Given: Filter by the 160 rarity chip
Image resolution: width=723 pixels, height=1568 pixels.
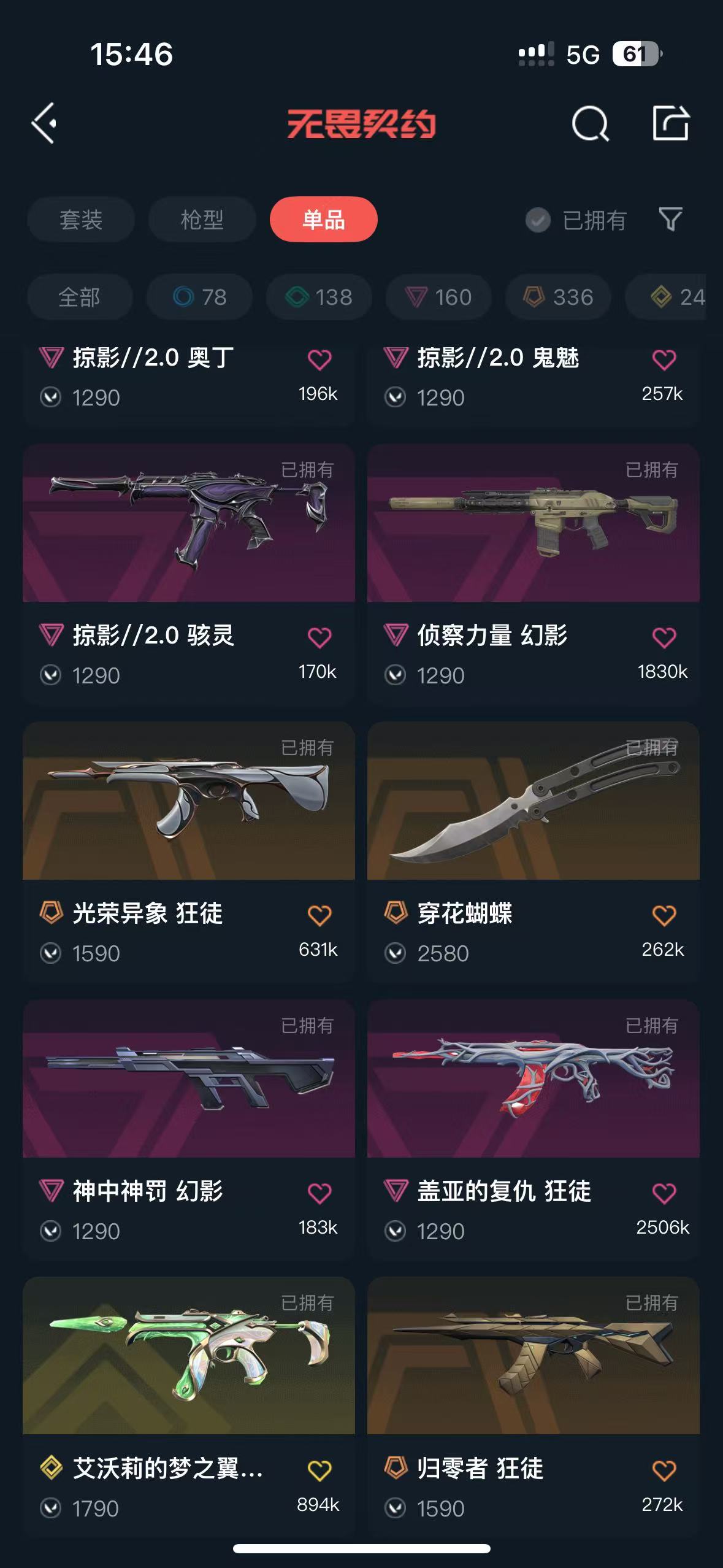Looking at the screenshot, I should tap(438, 298).
